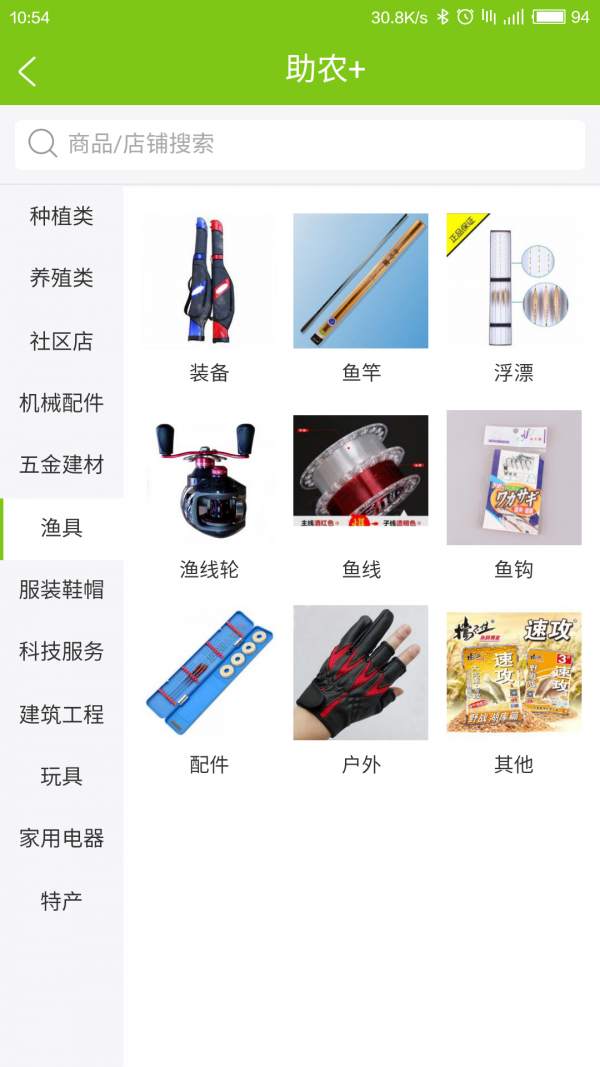Open the 服装鞋帽 category

(61, 589)
